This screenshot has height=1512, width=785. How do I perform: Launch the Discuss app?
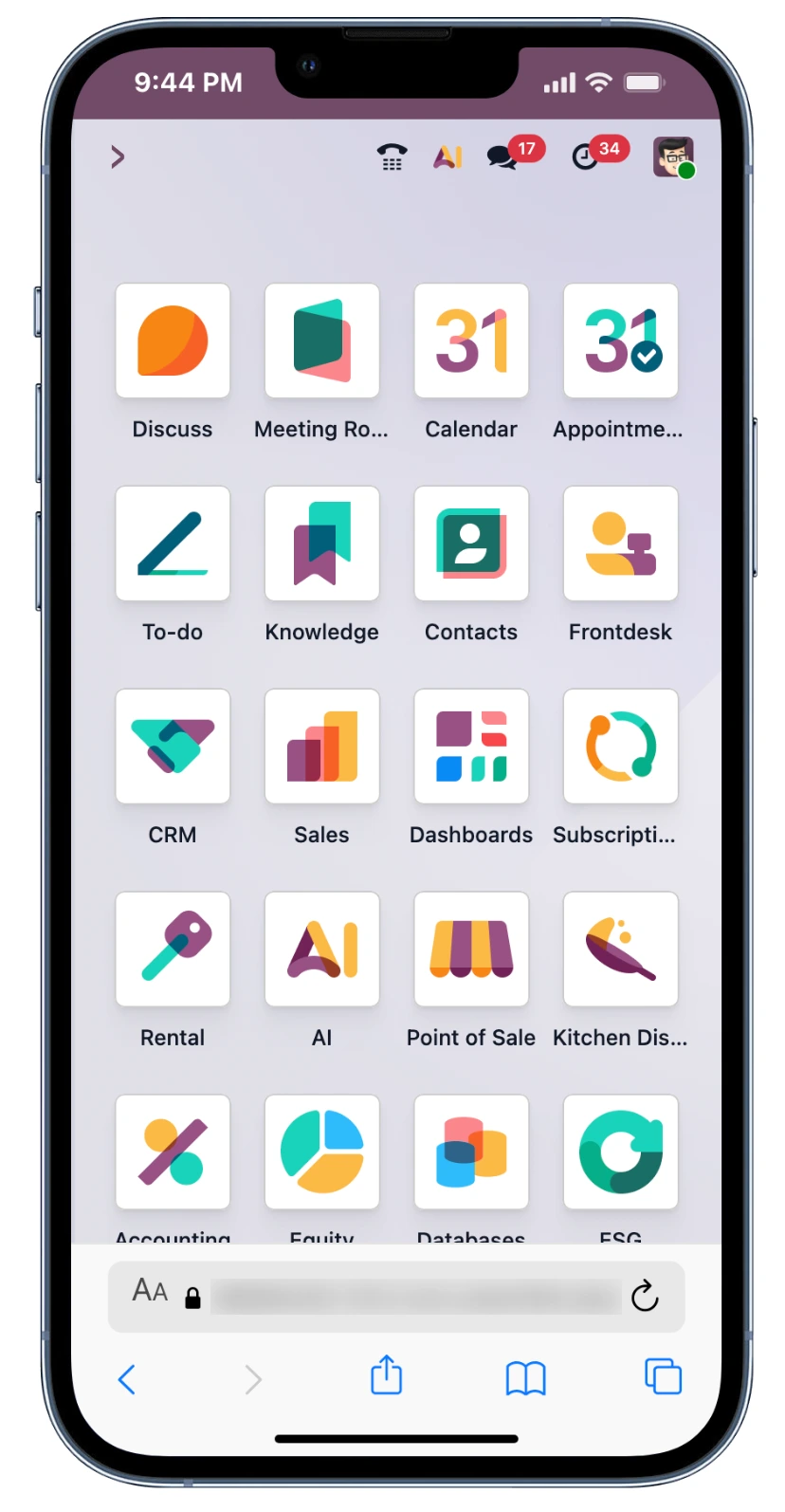173,341
